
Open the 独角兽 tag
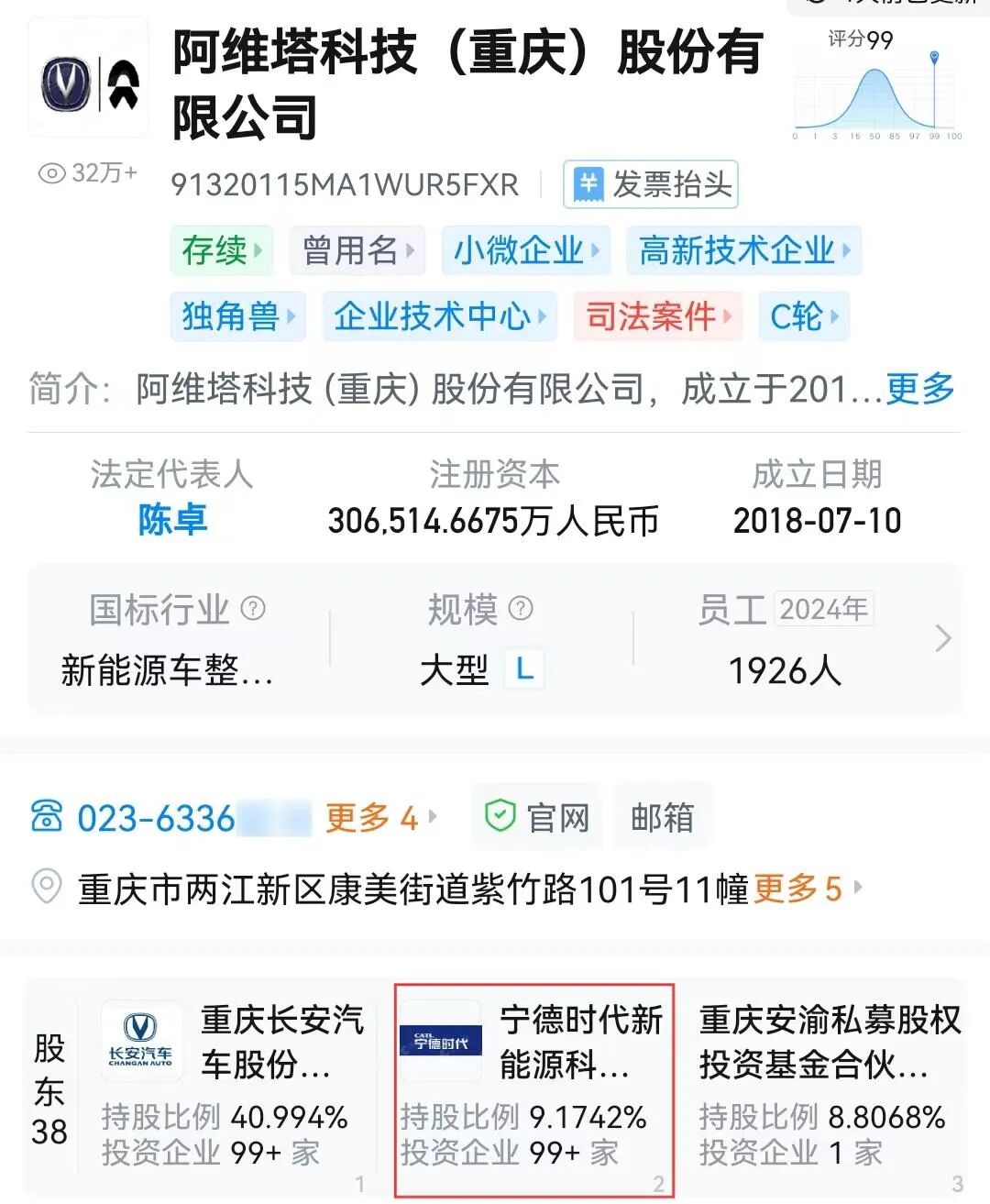(x=237, y=316)
